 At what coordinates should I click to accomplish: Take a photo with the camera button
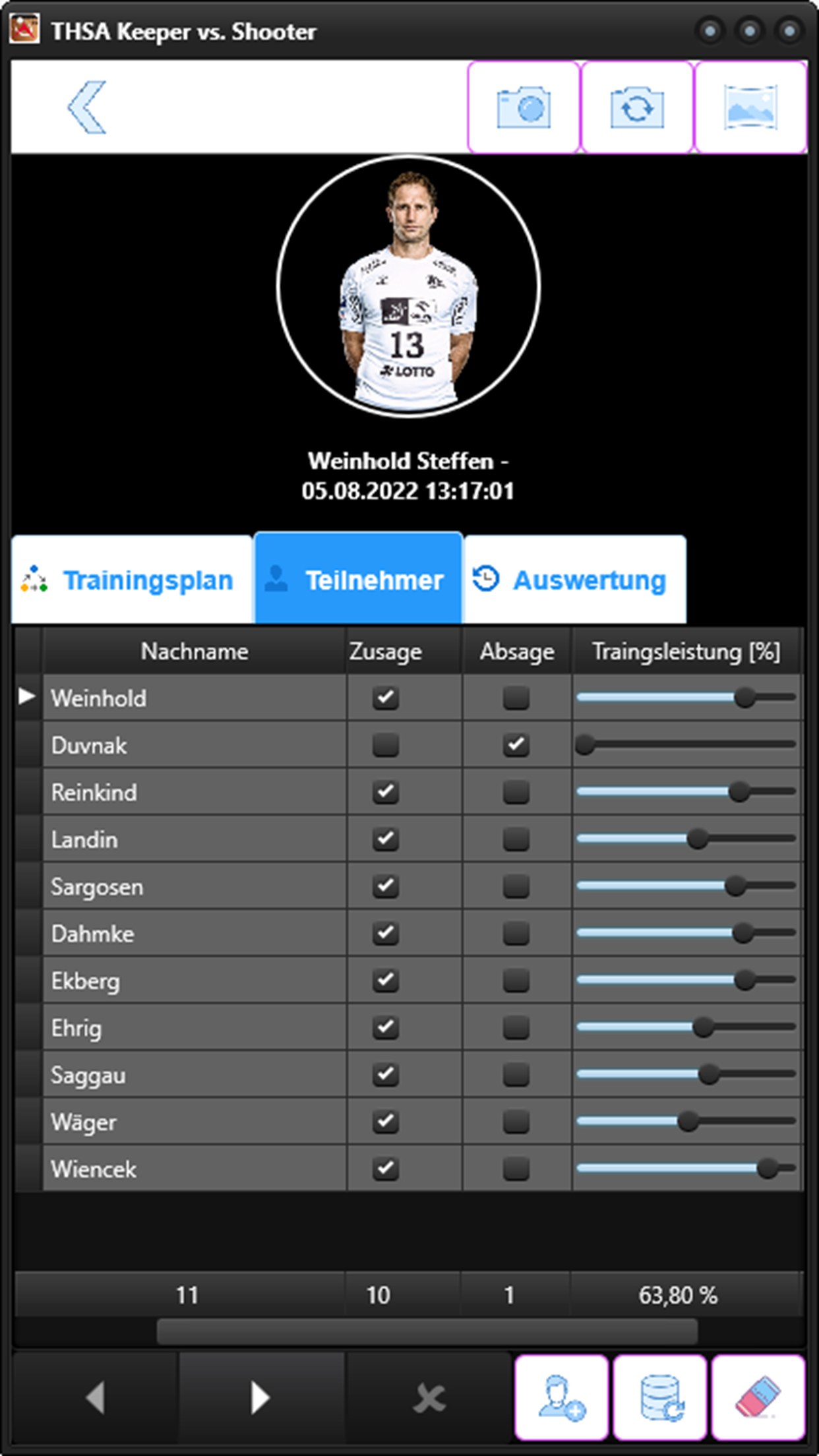(x=524, y=107)
